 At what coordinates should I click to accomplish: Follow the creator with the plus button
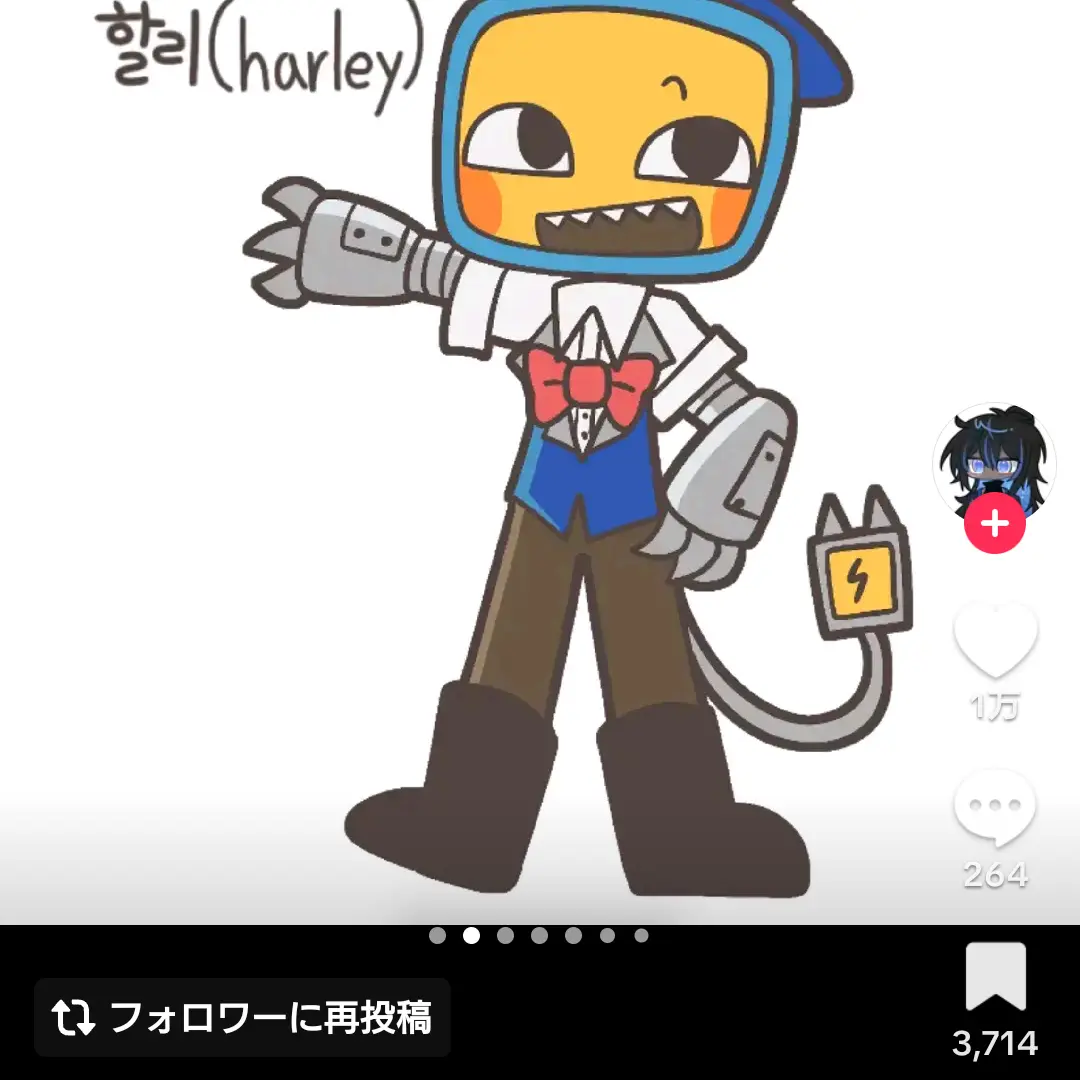pyautogui.click(x=994, y=523)
